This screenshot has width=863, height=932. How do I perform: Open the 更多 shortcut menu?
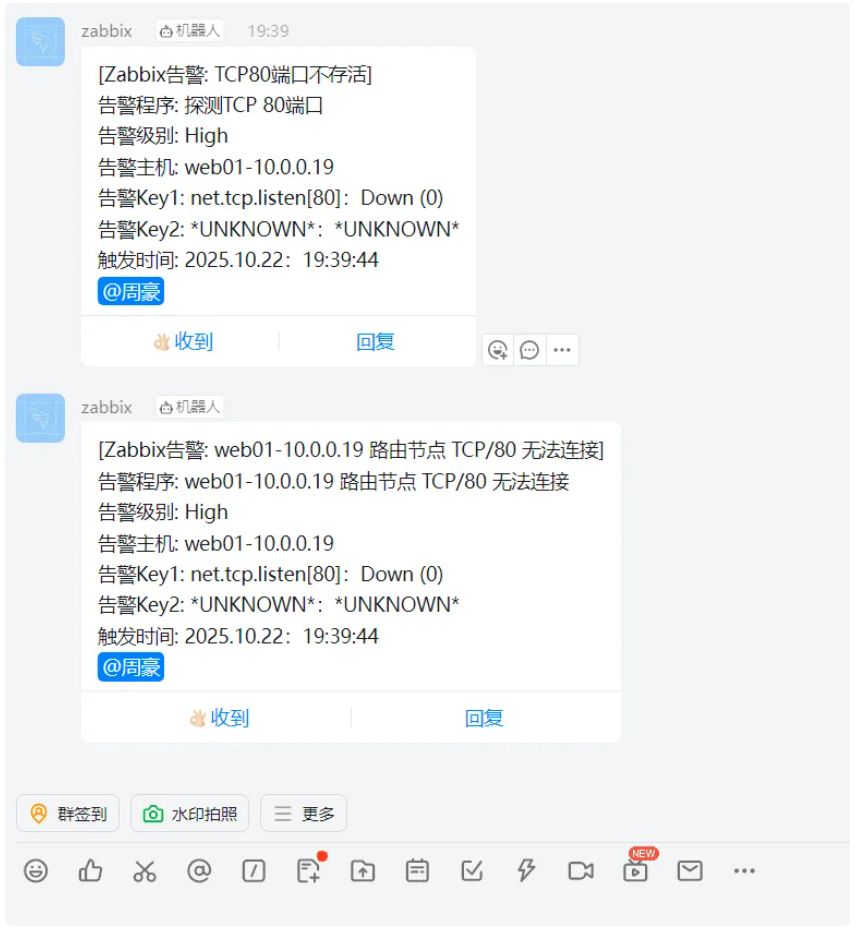[304, 814]
